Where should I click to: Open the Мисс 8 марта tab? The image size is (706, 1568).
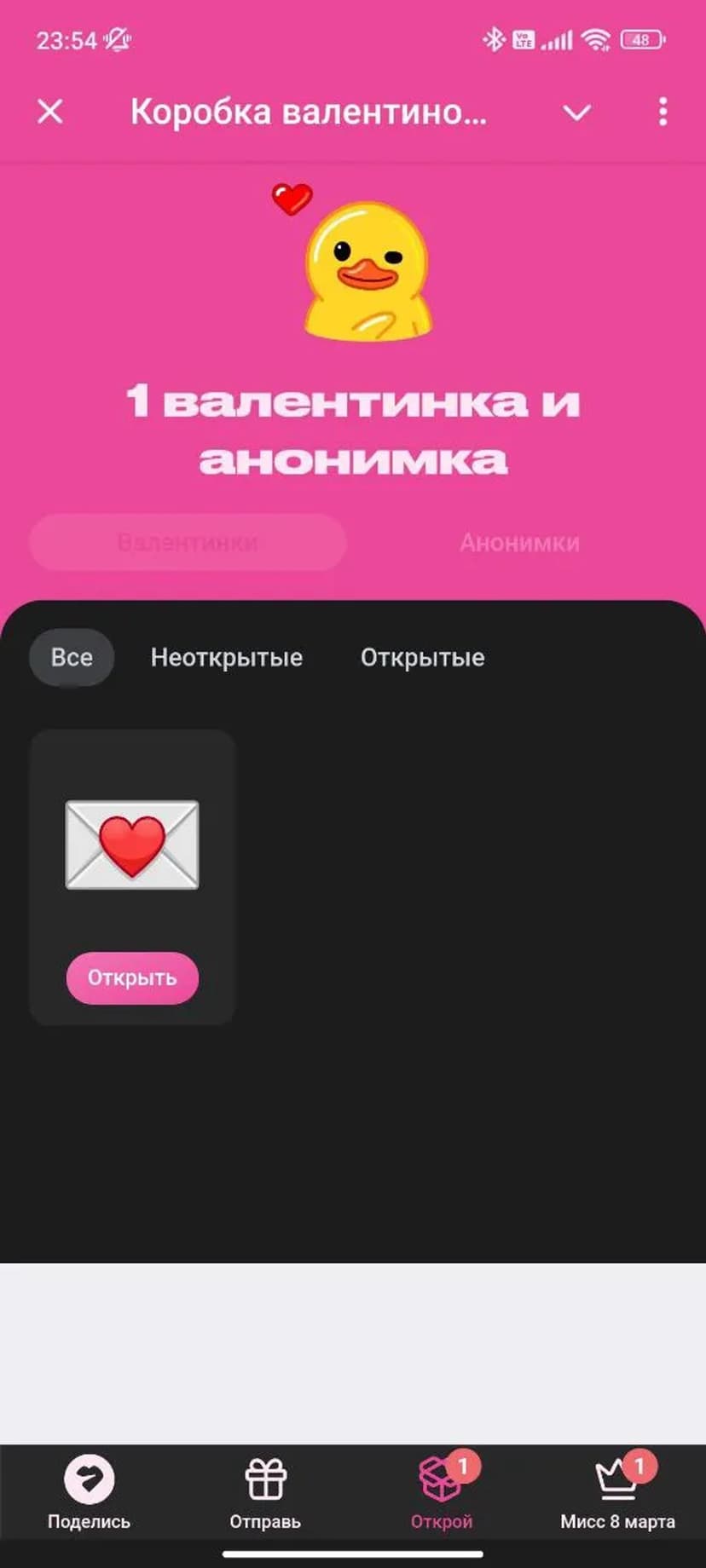pos(617,1491)
